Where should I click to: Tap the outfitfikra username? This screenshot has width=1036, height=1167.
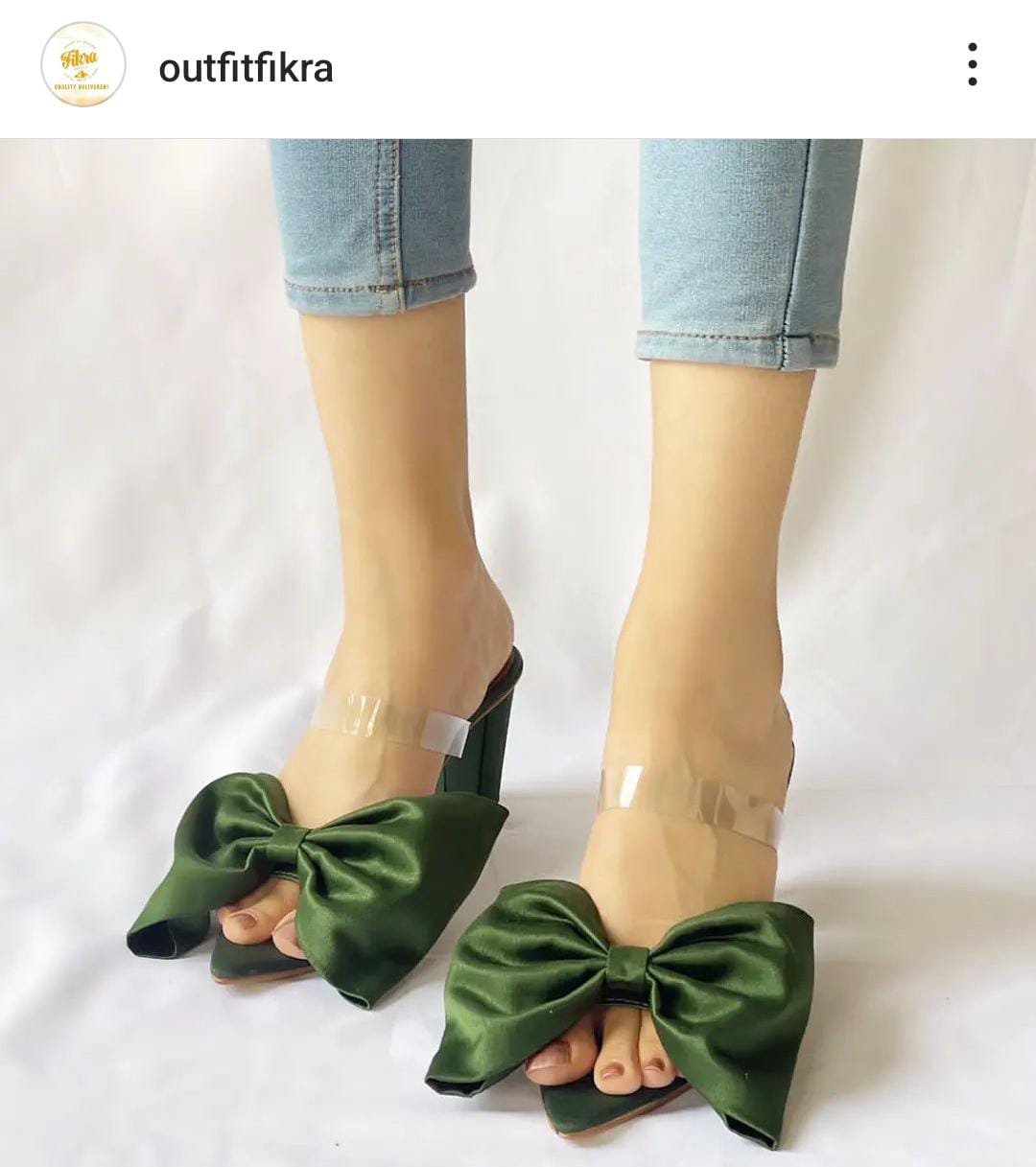(246, 68)
